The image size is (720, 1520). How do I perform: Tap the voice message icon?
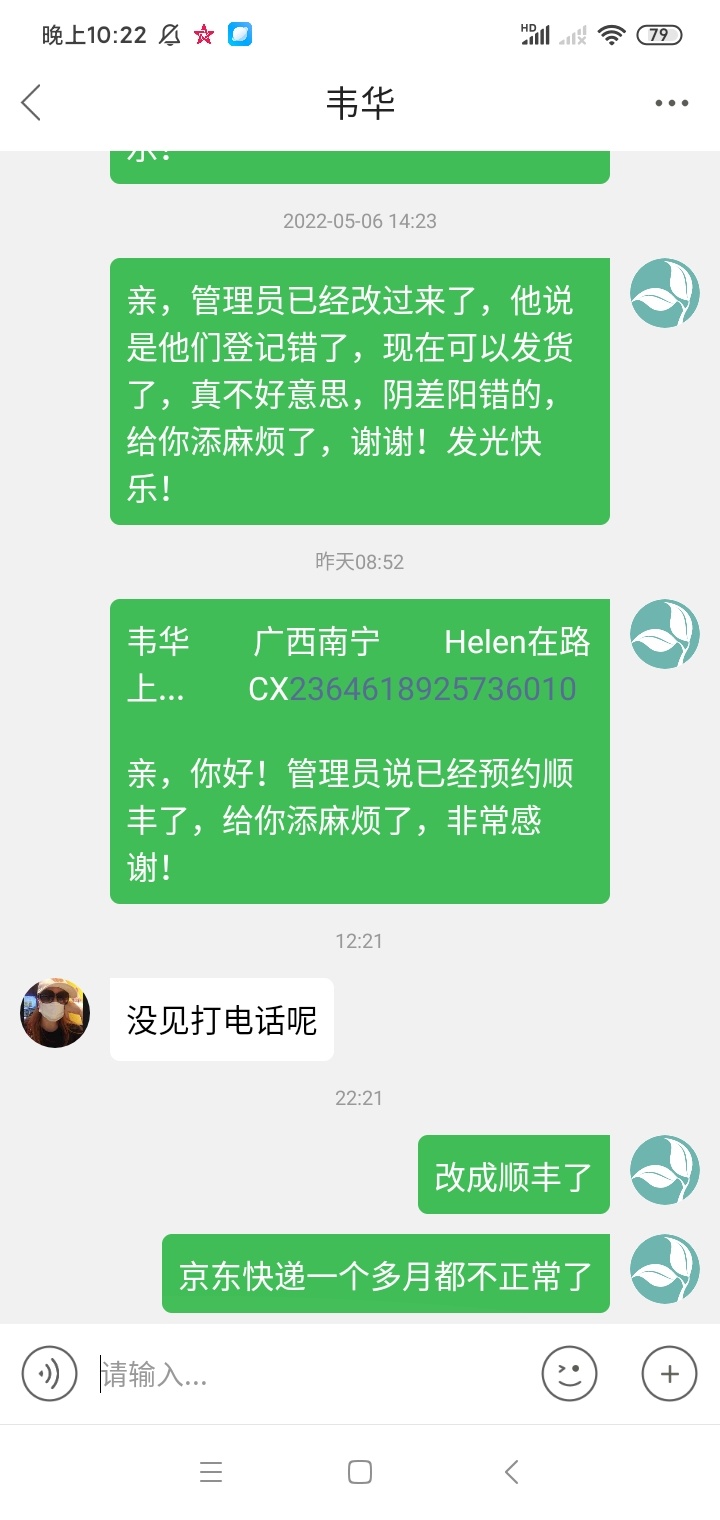coord(50,1373)
